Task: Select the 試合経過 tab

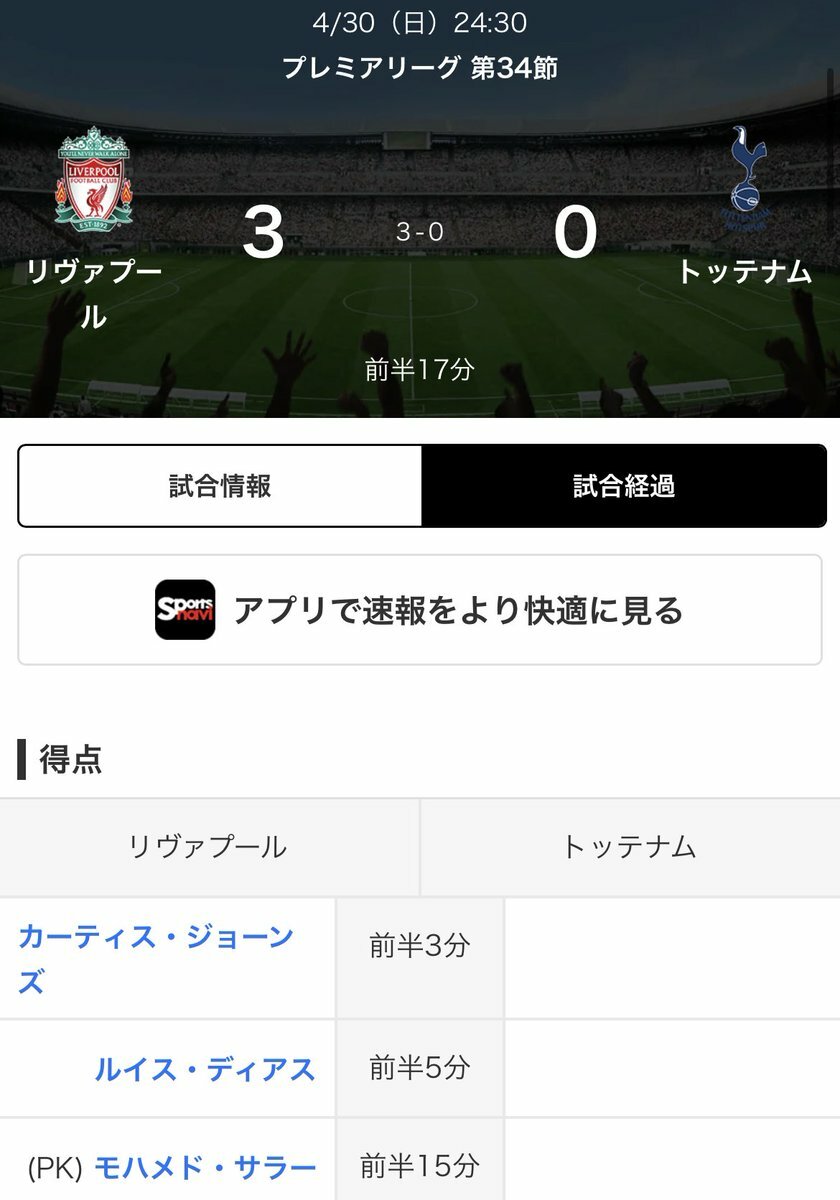Action: [x=623, y=486]
